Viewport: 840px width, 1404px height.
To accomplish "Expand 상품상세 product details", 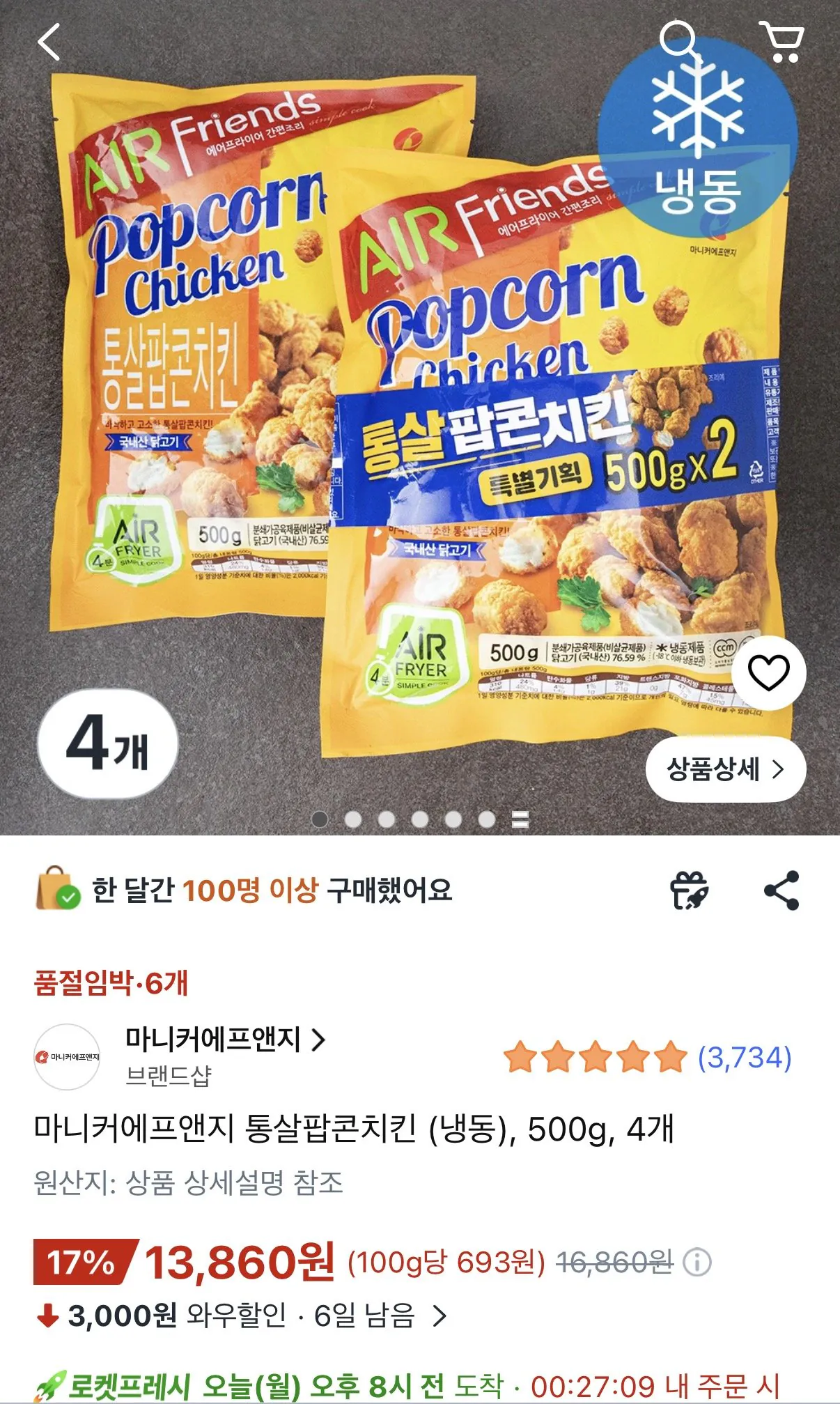I will 725,769.
